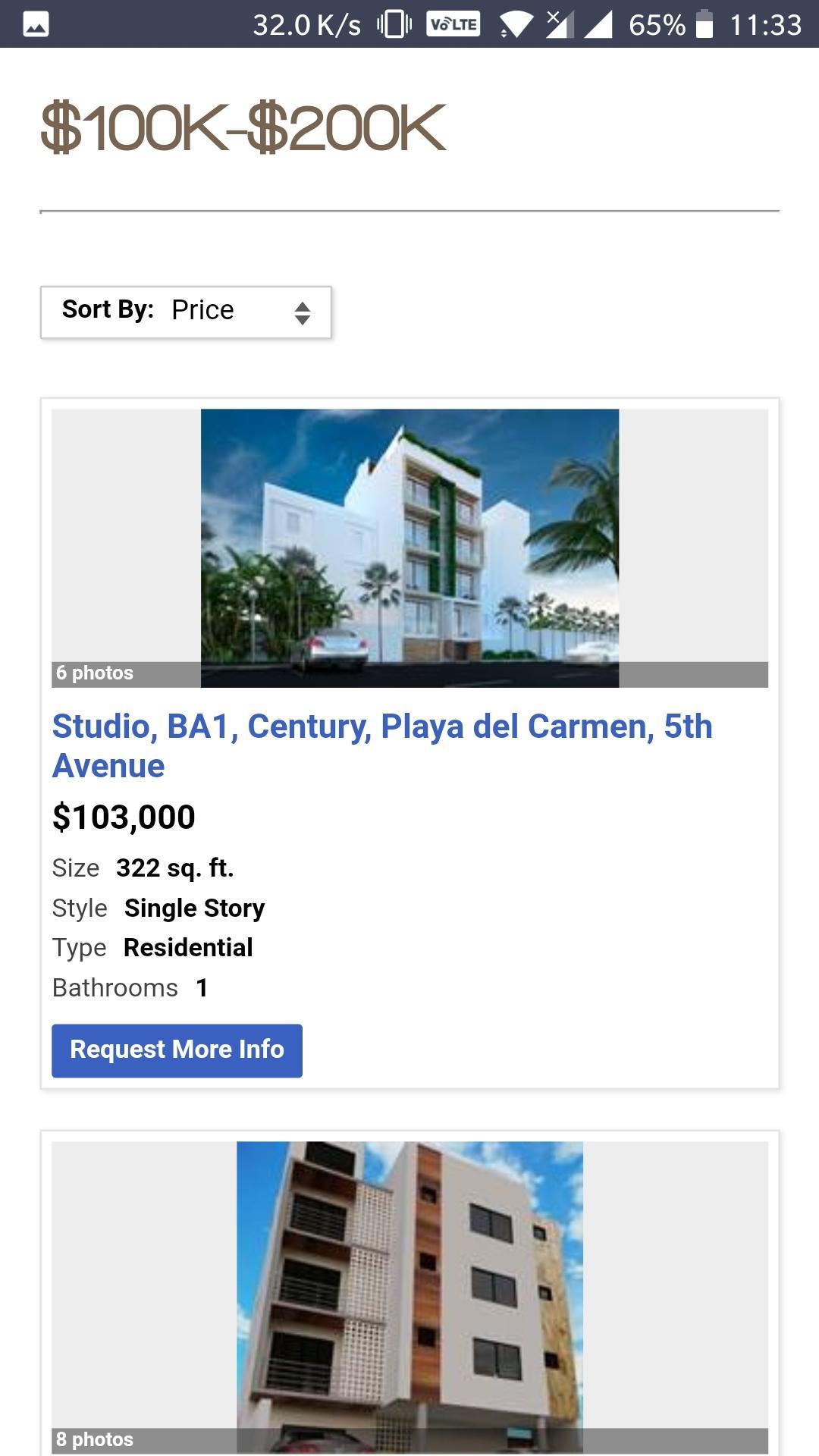Screen dimensions: 819x1456
Task: Open the Studio BA1 Playa del Carmen listing
Action: tap(381, 745)
